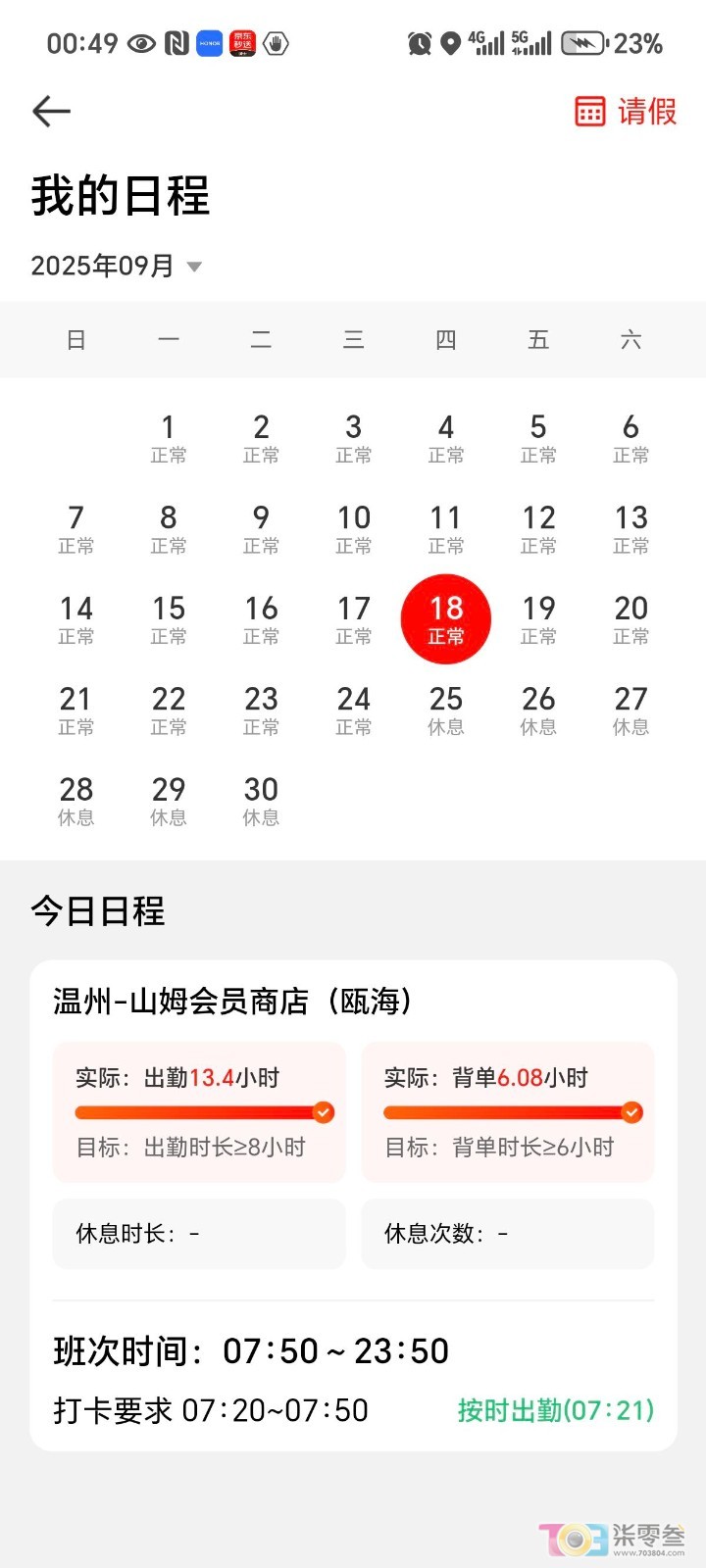Tap the 休息时长 card
This screenshot has height=1568, width=706.
point(198,1234)
